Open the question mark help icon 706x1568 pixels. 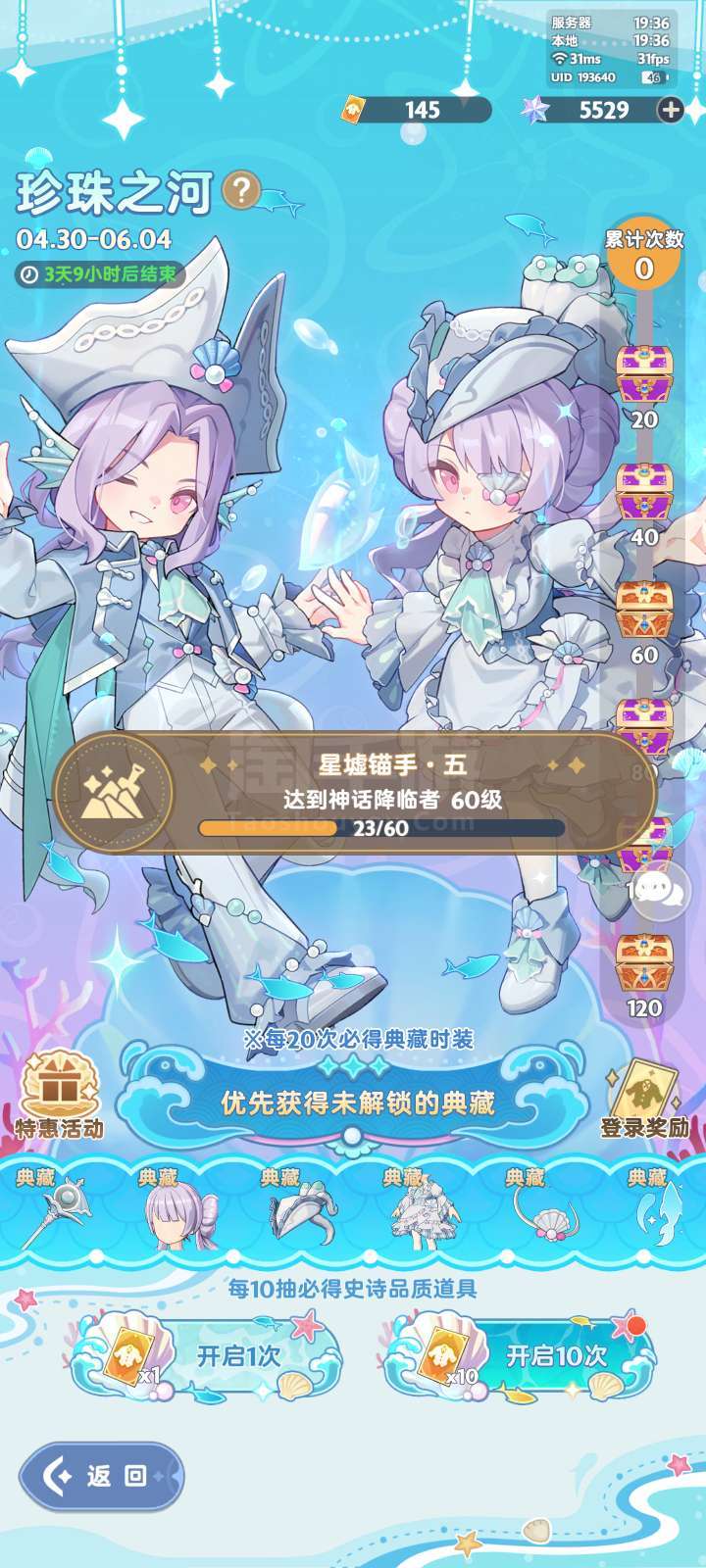[241, 190]
